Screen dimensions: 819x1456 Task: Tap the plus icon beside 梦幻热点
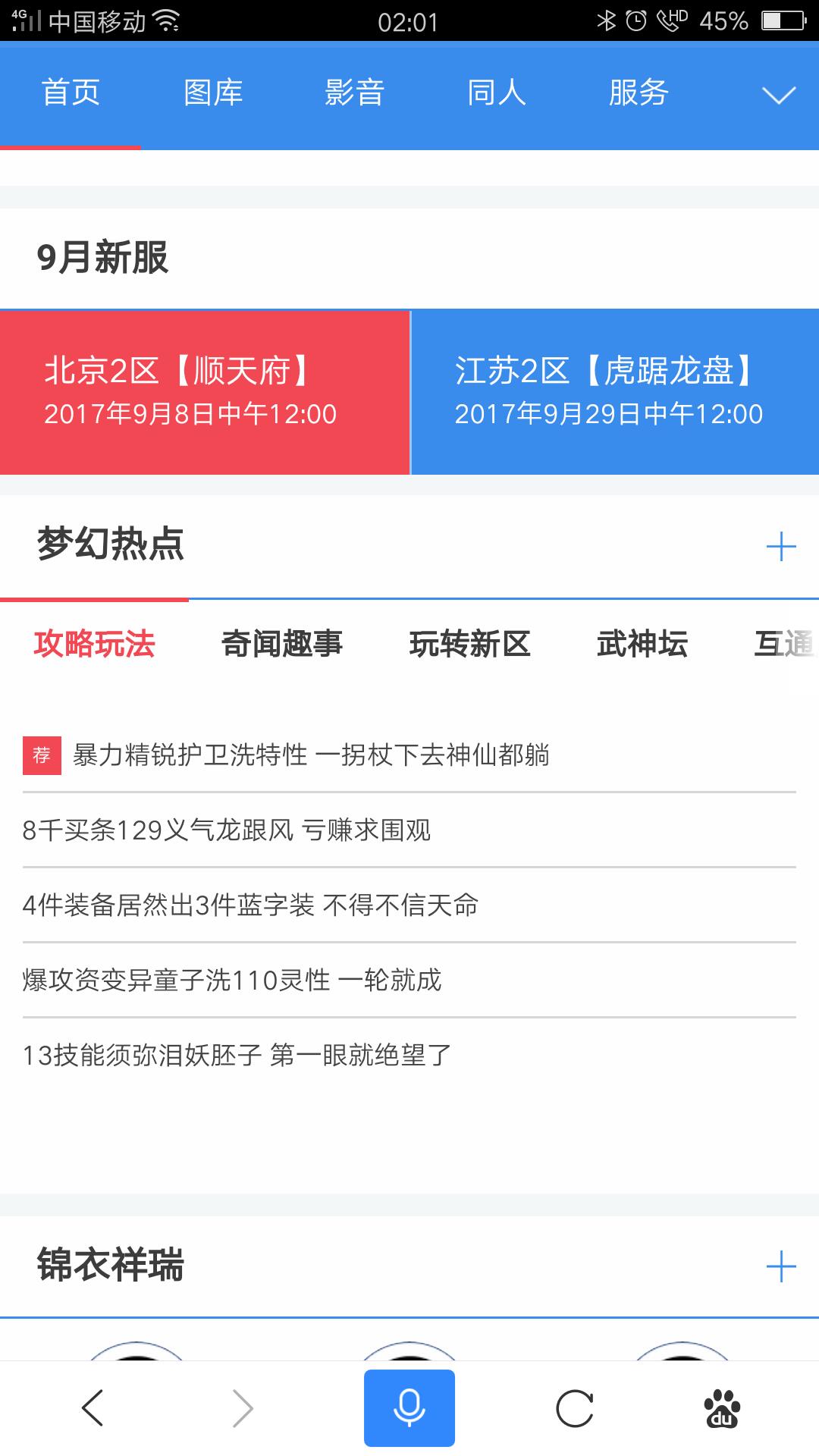click(781, 546)
